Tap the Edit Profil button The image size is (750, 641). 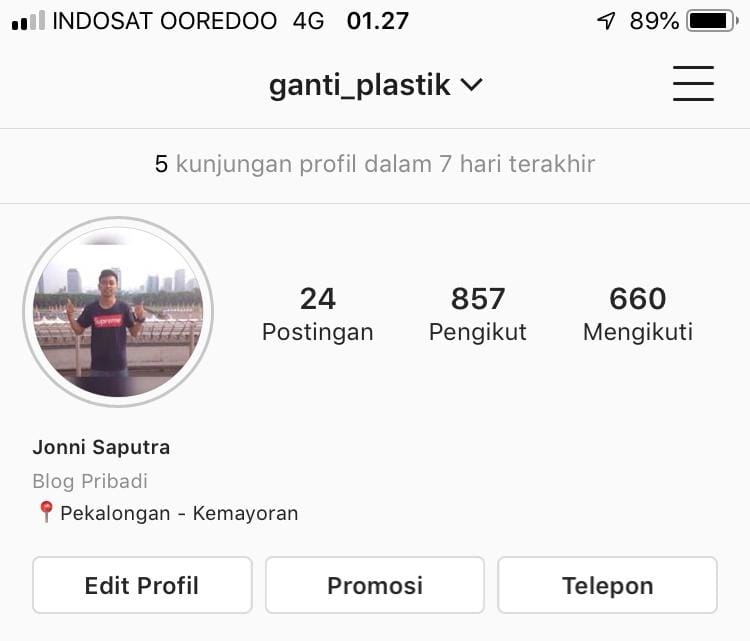click(142, 585)
